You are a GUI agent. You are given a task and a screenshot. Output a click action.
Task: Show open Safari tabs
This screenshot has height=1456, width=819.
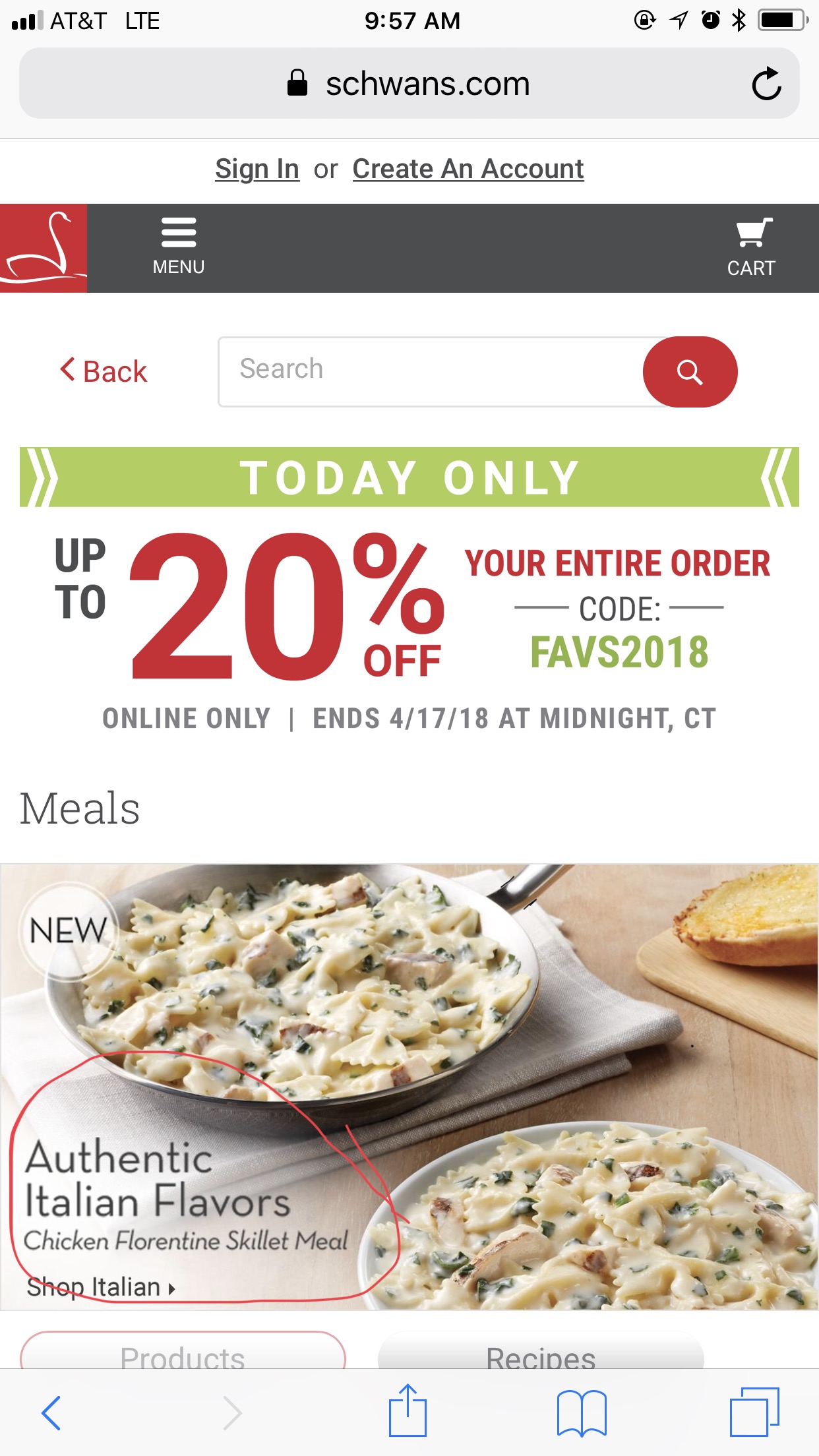pos(754,1412)
